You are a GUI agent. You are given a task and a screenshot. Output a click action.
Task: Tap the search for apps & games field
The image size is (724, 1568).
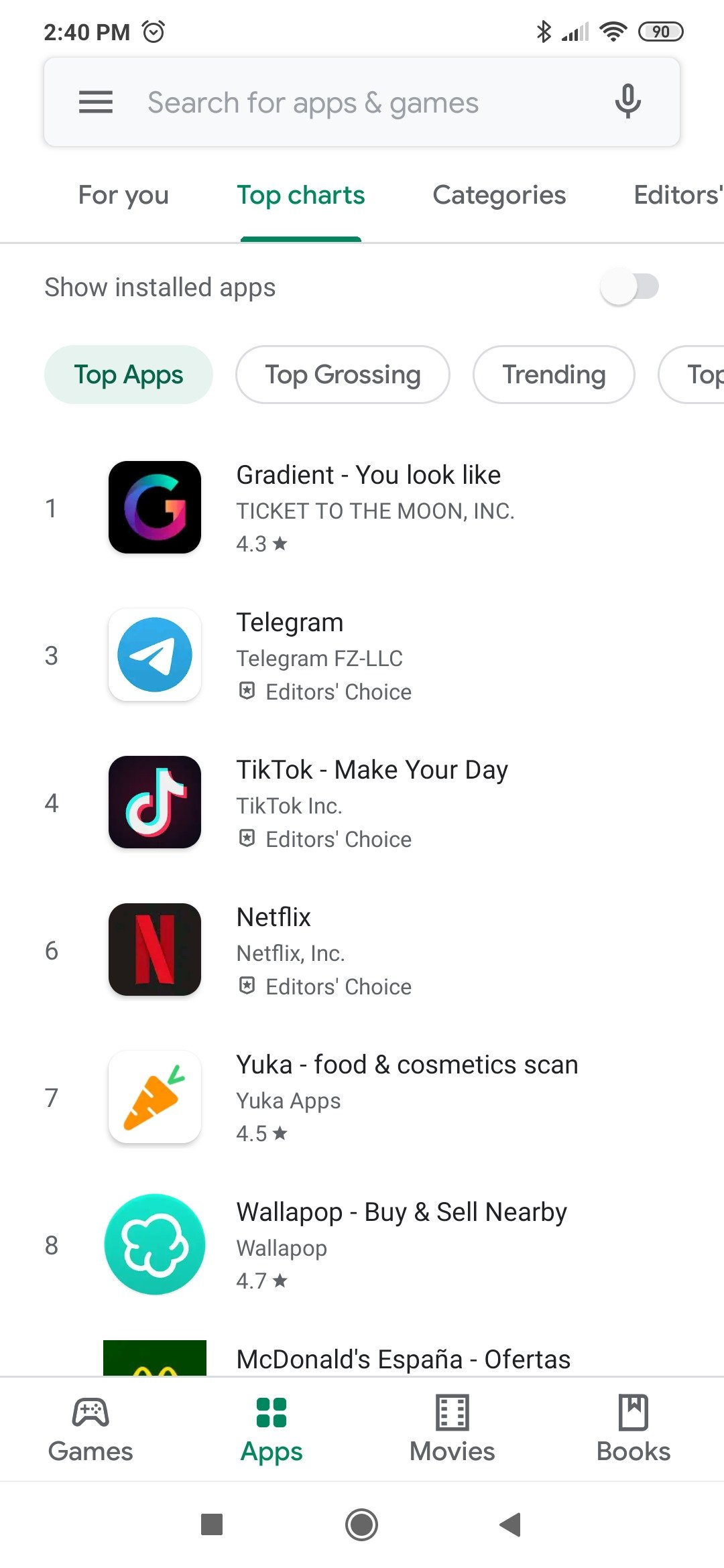[362, 102]
